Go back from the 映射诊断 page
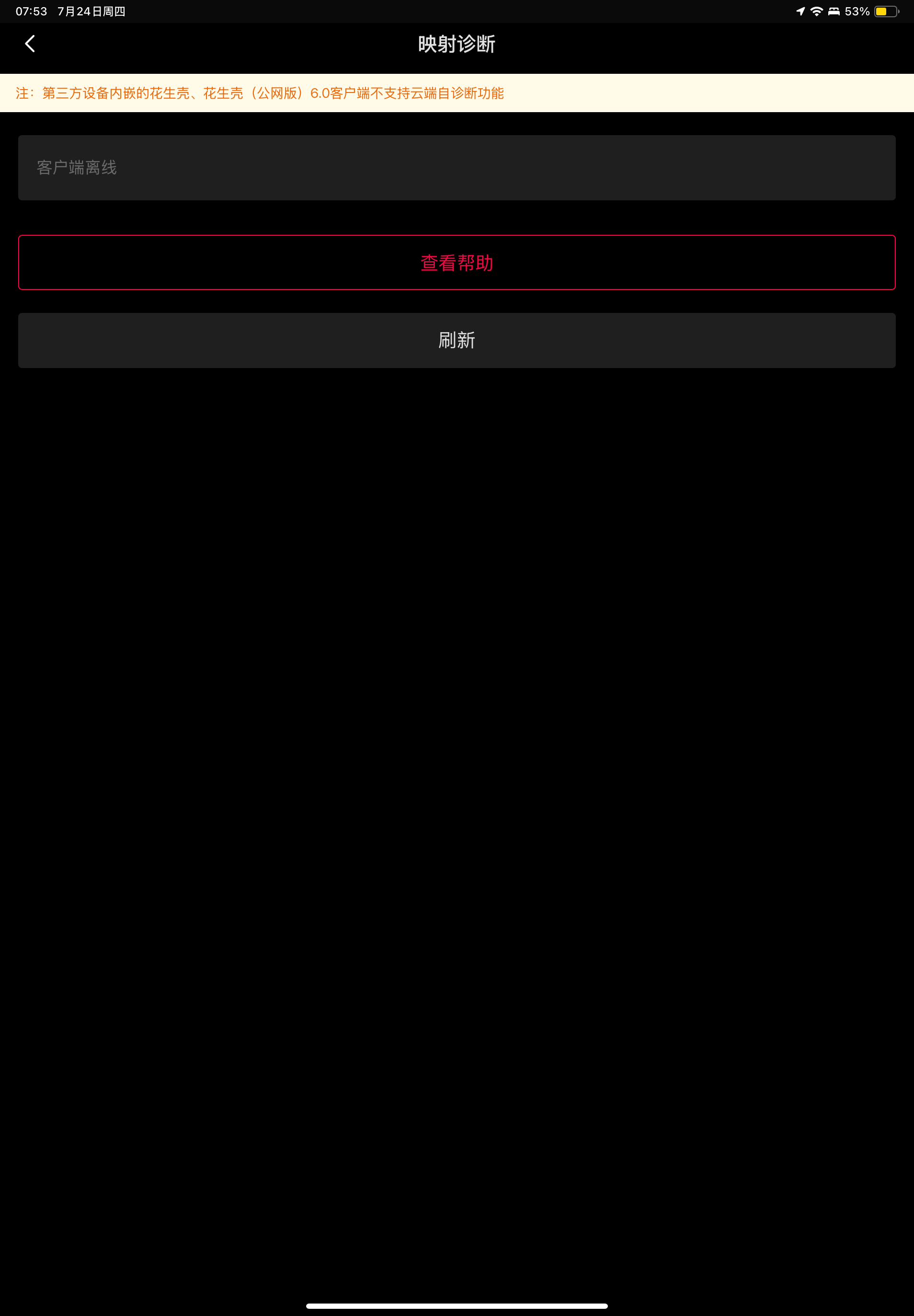 pos(30,44)
